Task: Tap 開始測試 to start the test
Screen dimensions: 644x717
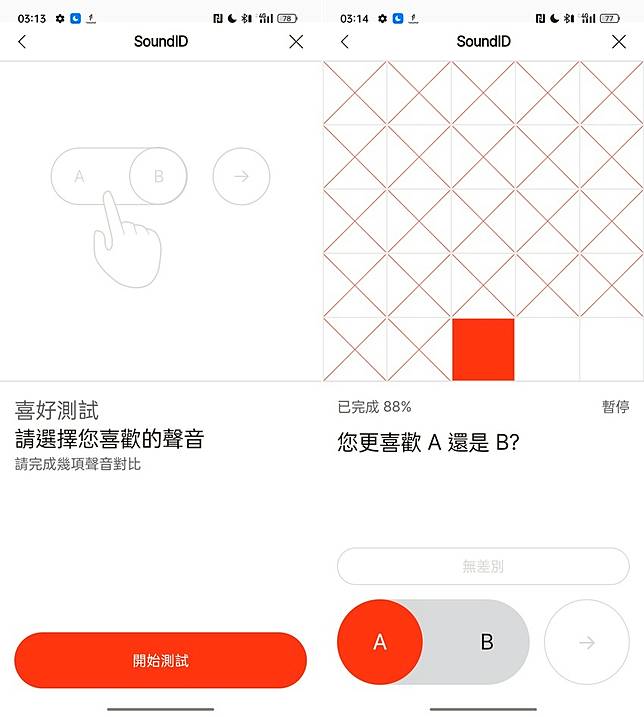Action: (x=160, y=660)
